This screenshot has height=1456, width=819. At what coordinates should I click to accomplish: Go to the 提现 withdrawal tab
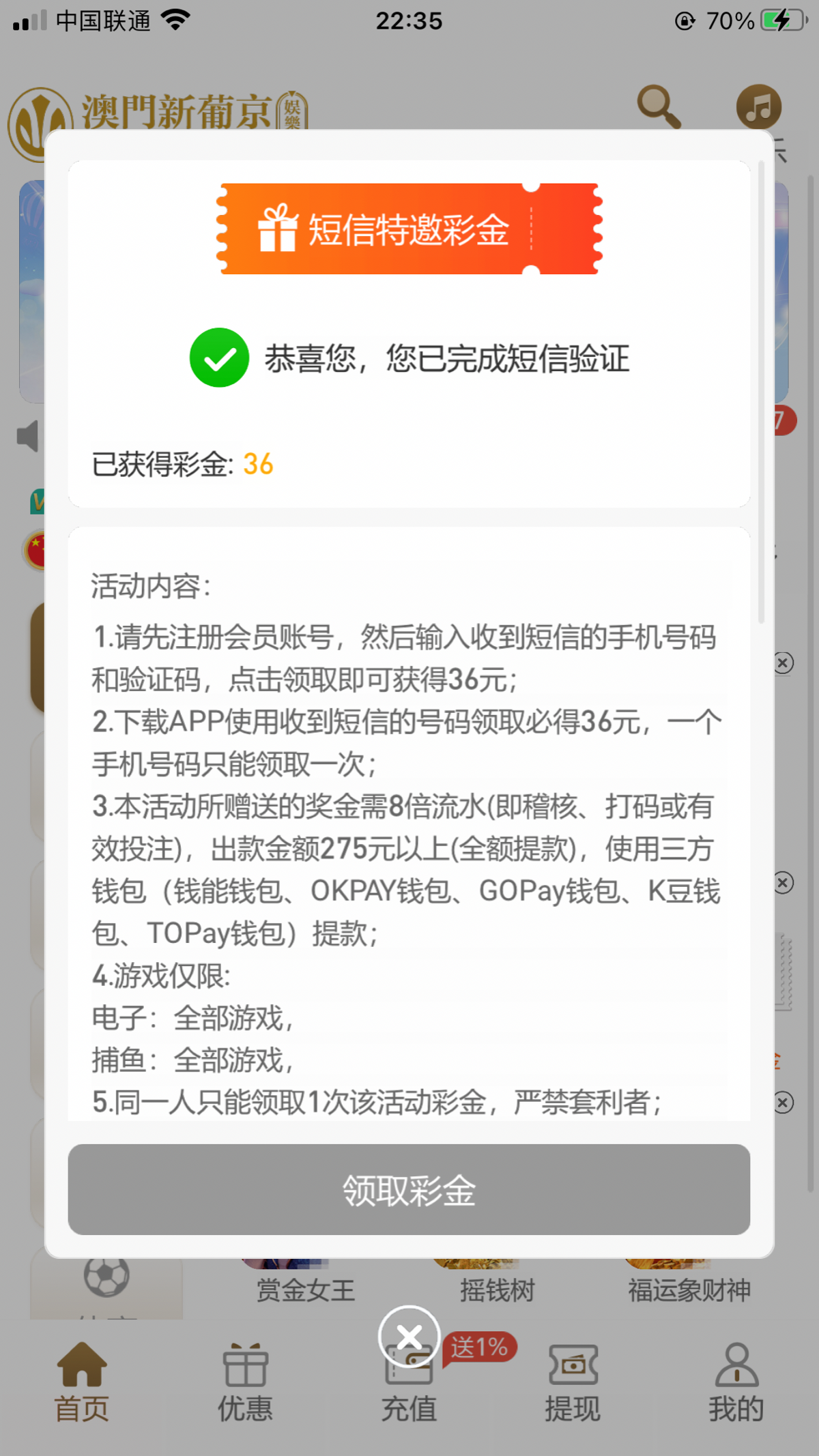pos(572,1382)
